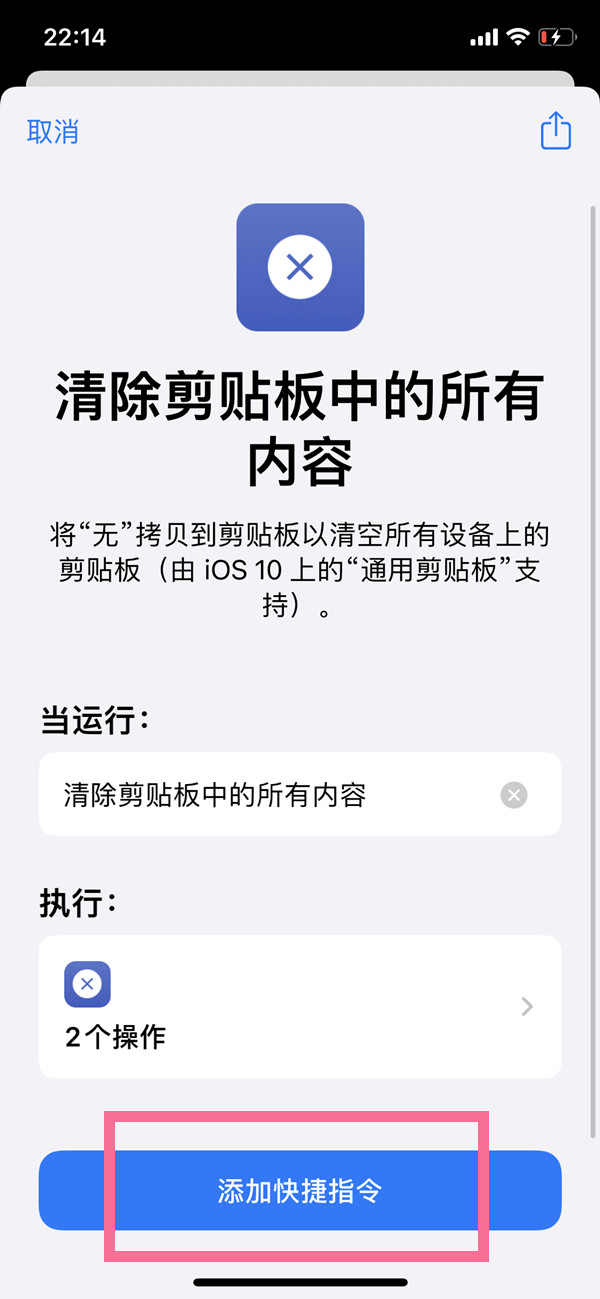Tap 添加快捷指令 to add the shortcut

click(x=300, y=1190)
